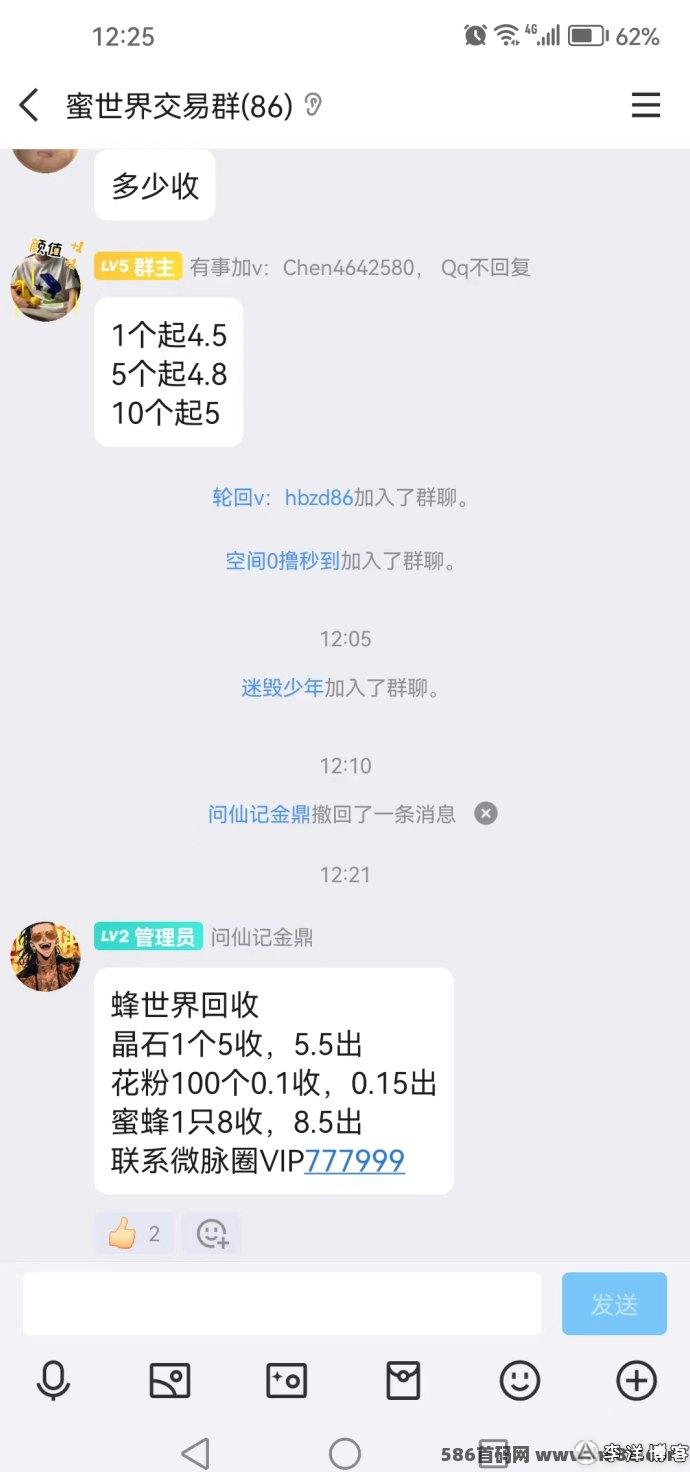
Task: Open the photo gallery picker
Action: tap(169, 1381)
